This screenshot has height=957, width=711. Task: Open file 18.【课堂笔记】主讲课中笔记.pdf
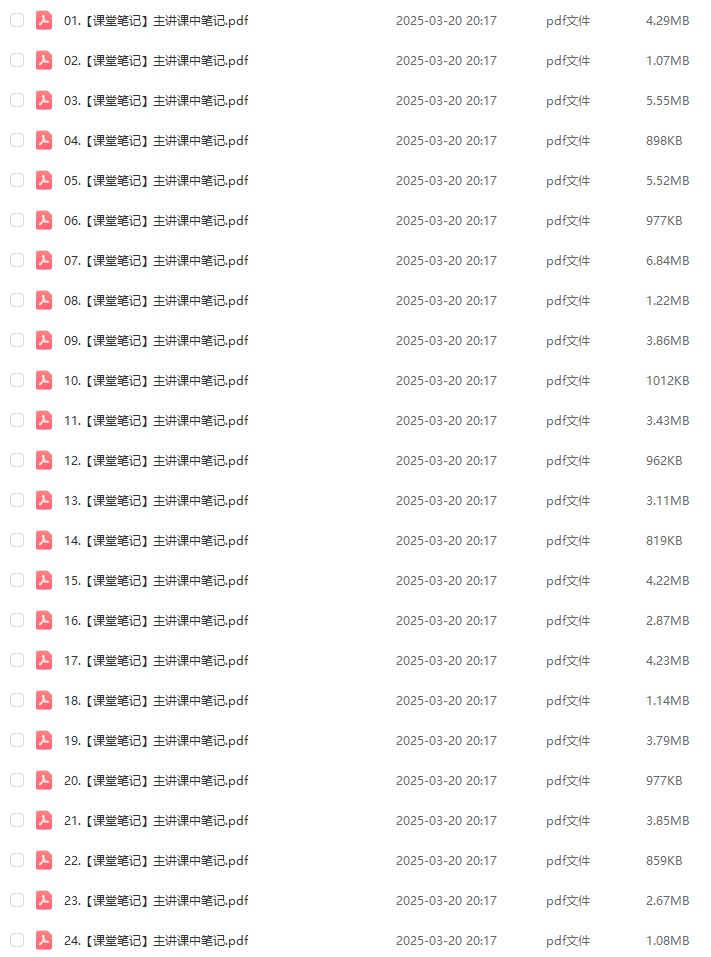coord(156,701)
